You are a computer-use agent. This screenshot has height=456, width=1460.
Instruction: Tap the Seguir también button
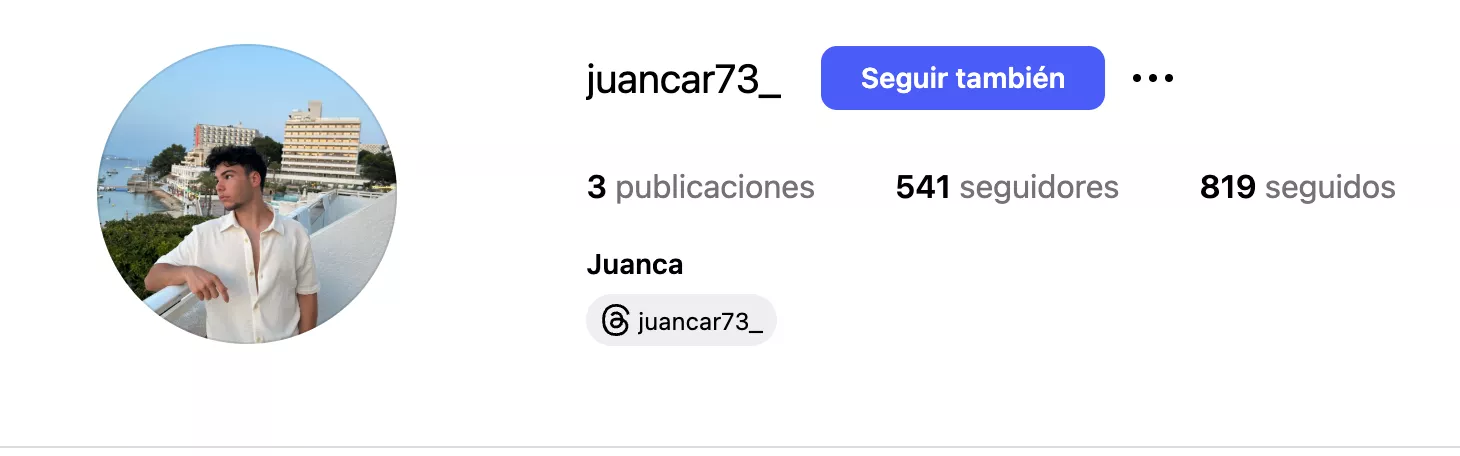962,78
